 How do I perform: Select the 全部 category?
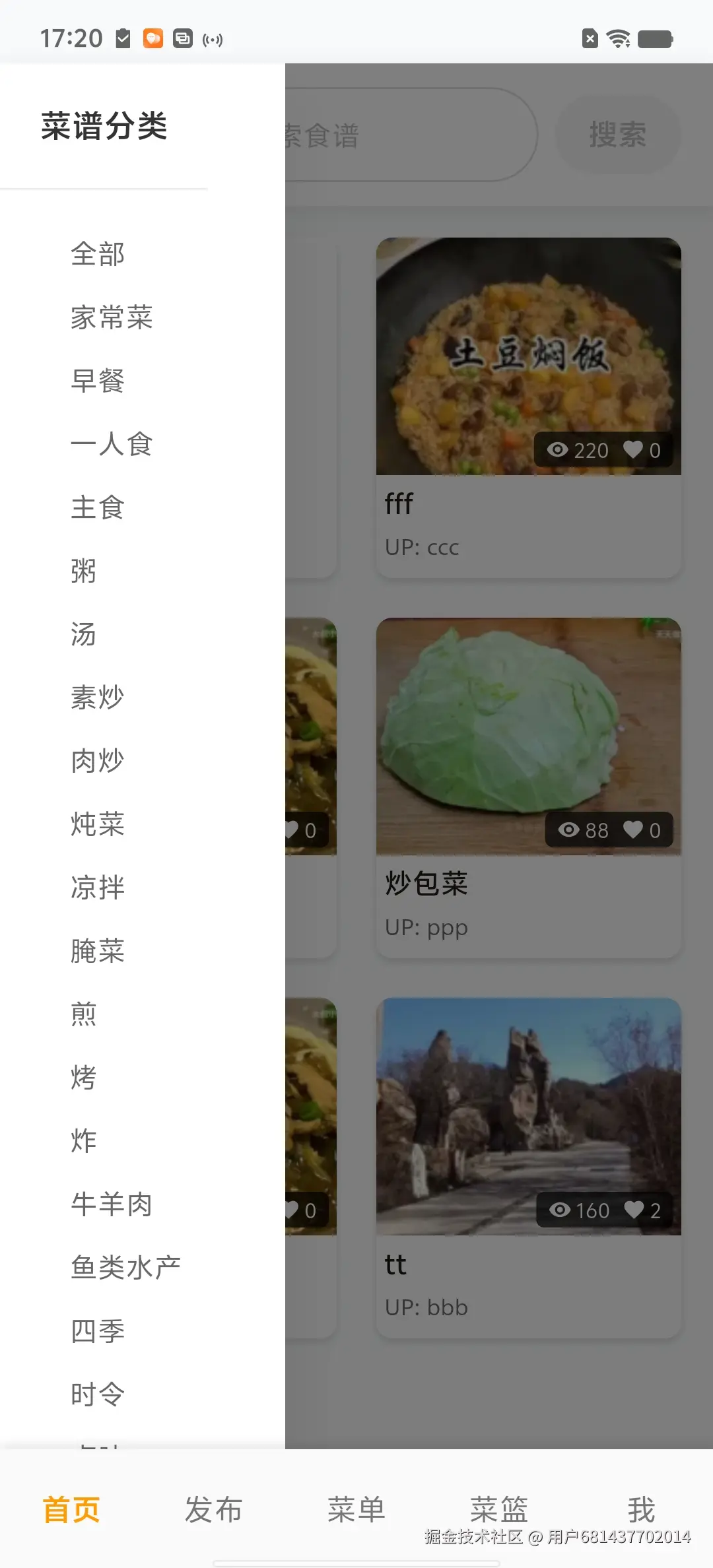click(x=98, y=253)
